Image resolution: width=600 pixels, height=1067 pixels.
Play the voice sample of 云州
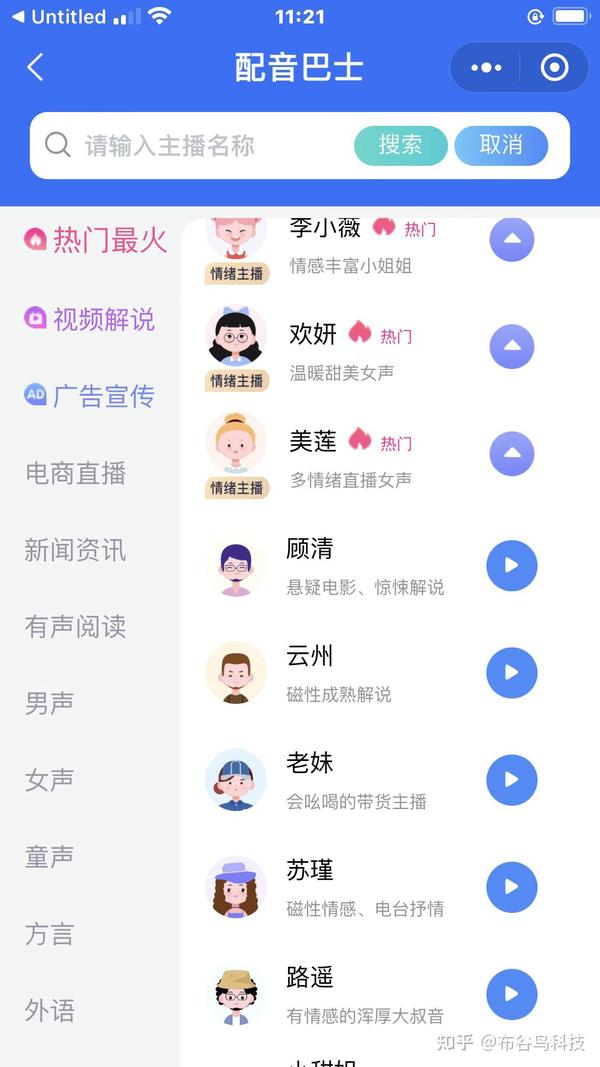click(512, 673)
